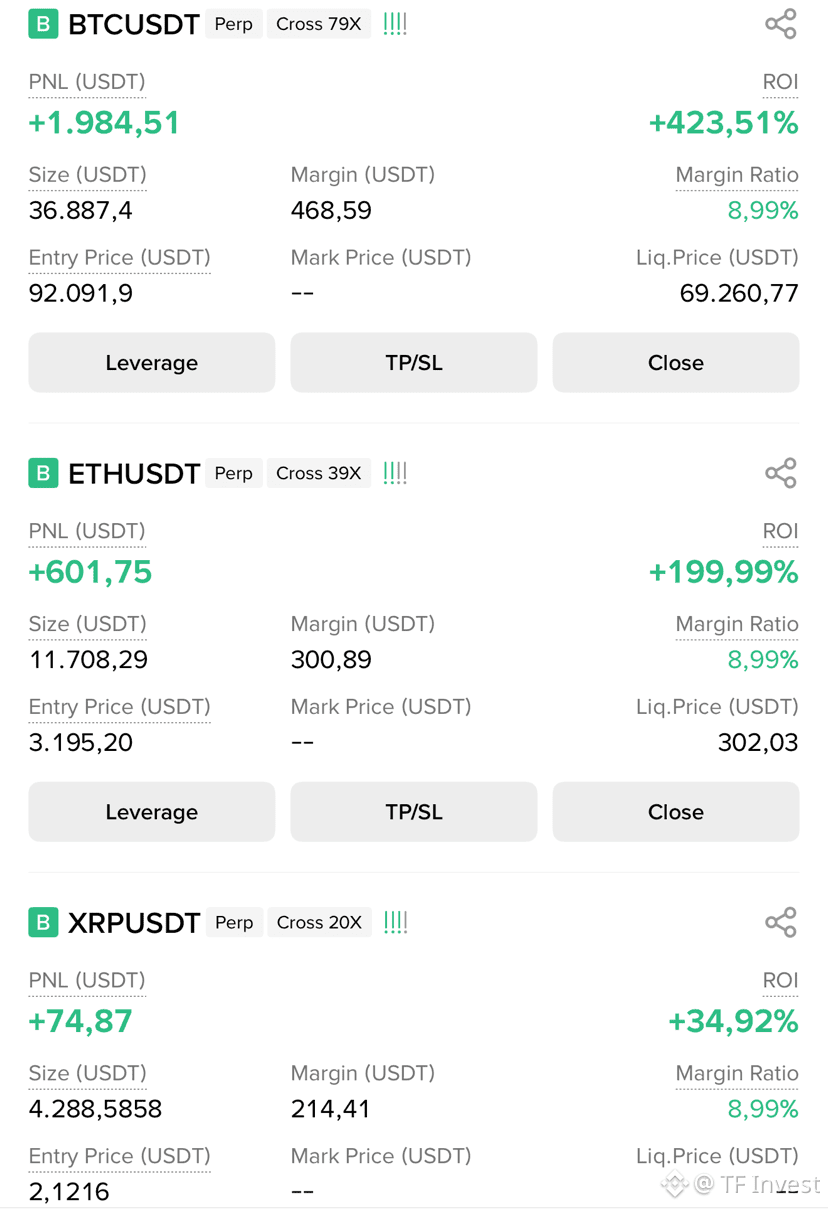Open TP/SL settings for the ETHUSDT position
This screenshot has height=1209, width=828.
pos(413,811)
